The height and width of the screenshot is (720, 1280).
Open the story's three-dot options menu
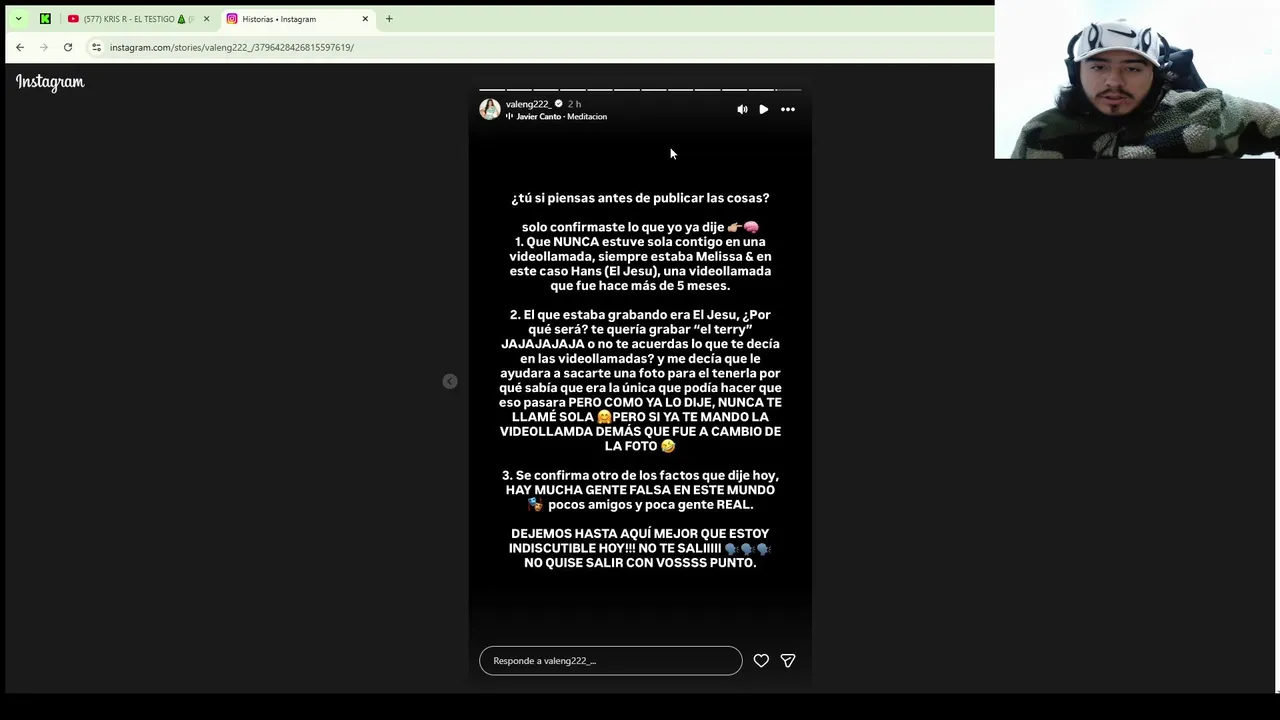tap(788, 109)
